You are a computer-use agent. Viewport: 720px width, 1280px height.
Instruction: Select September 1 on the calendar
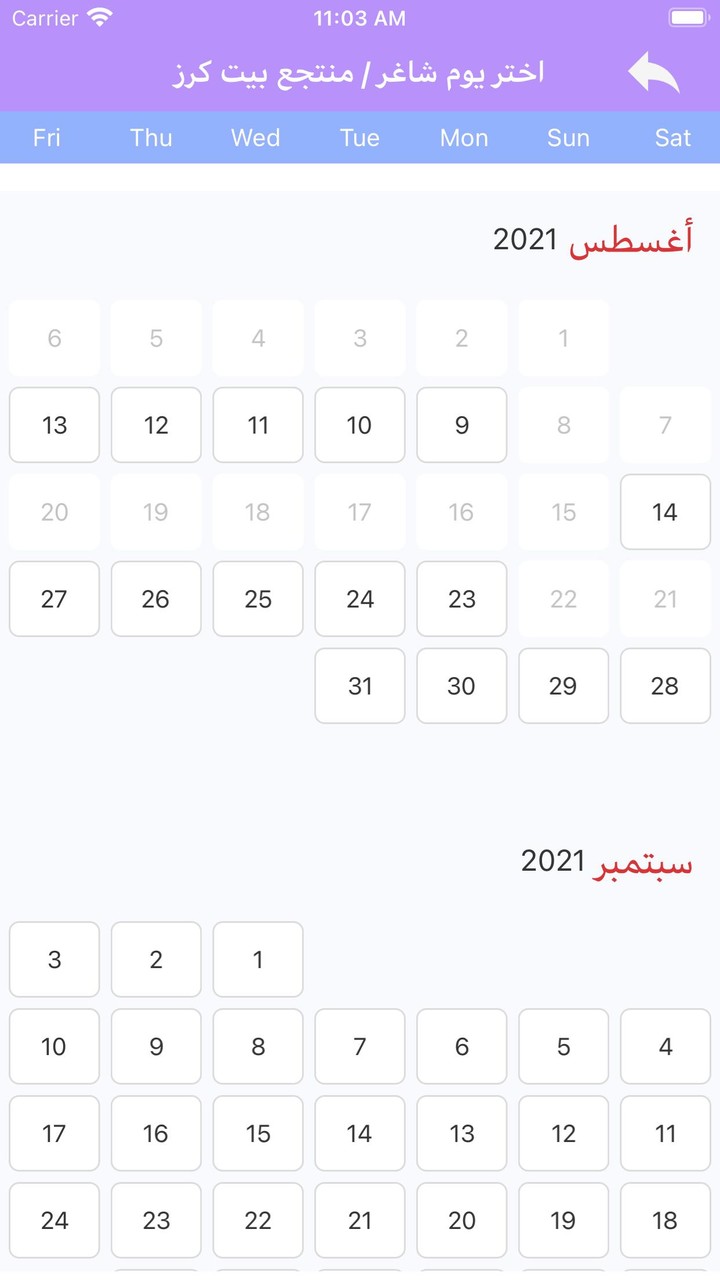click(257, 960)
